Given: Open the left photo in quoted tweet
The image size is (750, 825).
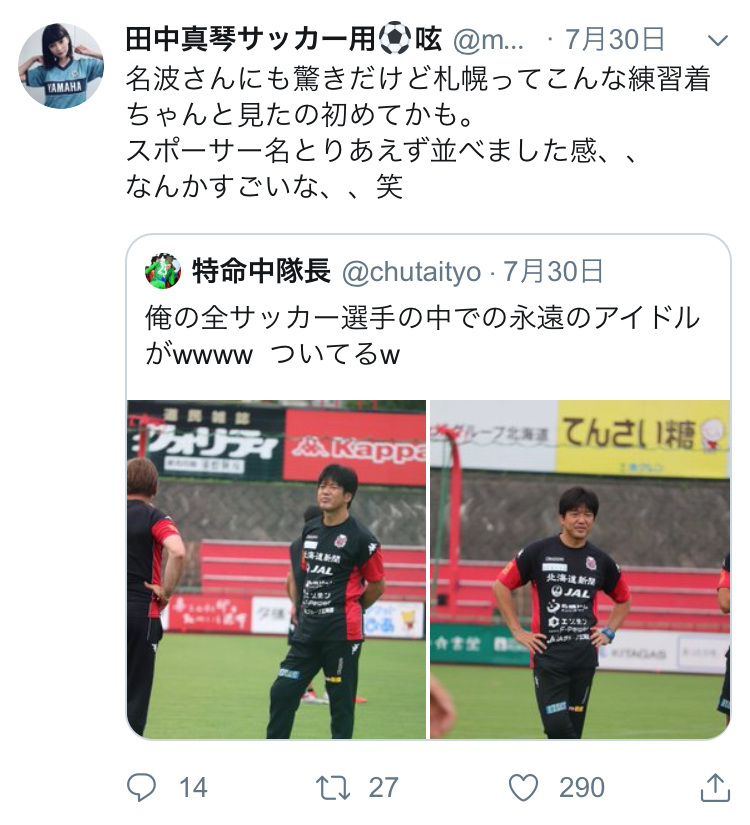Looking at the screenshot, I should 276,569.
